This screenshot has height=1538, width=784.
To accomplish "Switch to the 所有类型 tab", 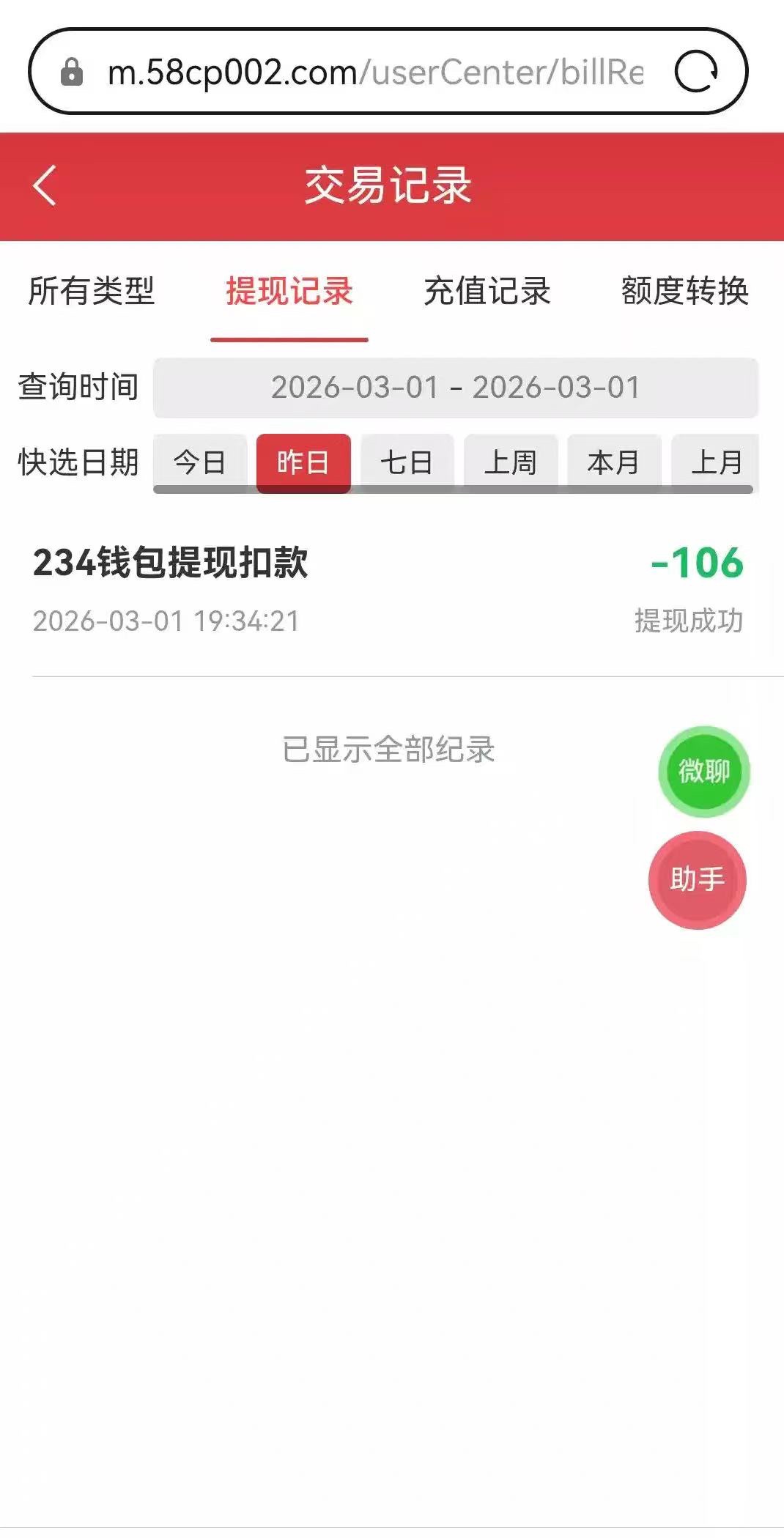I will coord(92,291).
